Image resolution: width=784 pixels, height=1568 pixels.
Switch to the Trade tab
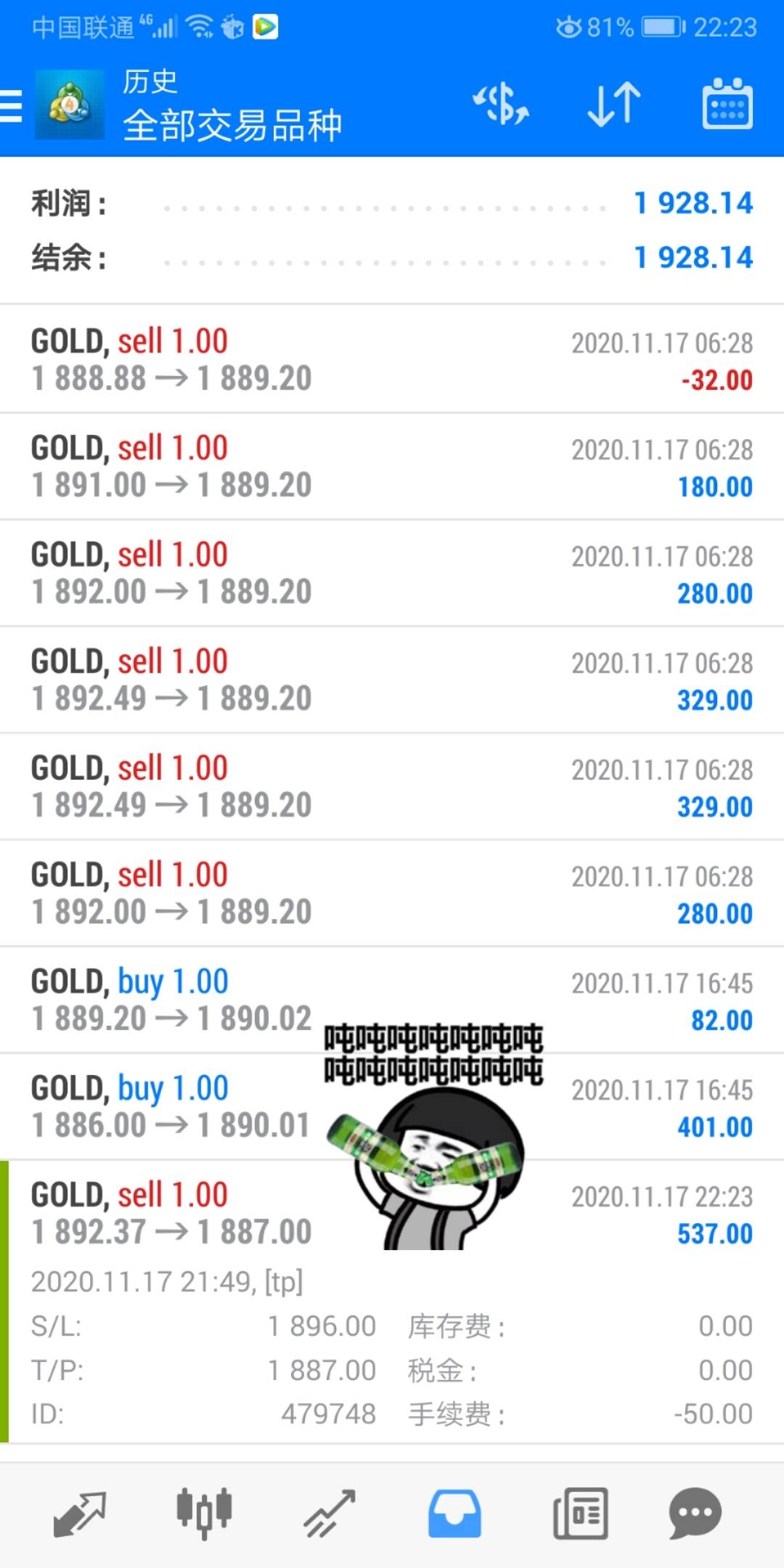(330, 1514)
